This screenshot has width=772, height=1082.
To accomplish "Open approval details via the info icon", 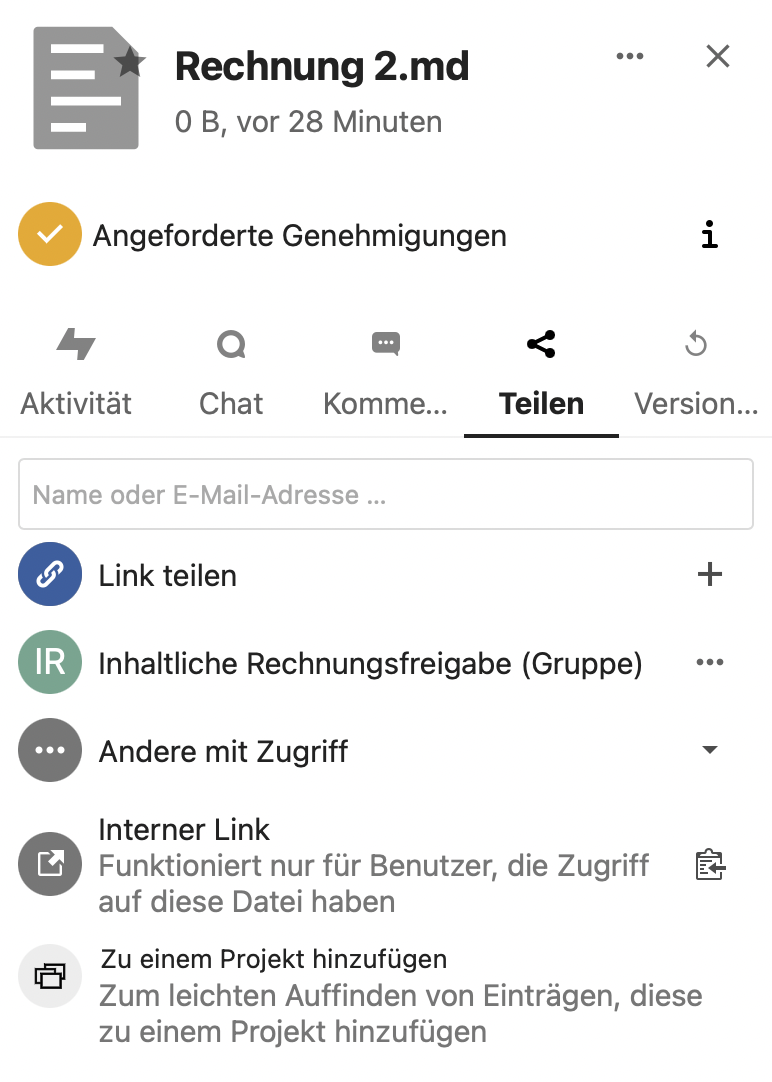I will click(710, 234).
